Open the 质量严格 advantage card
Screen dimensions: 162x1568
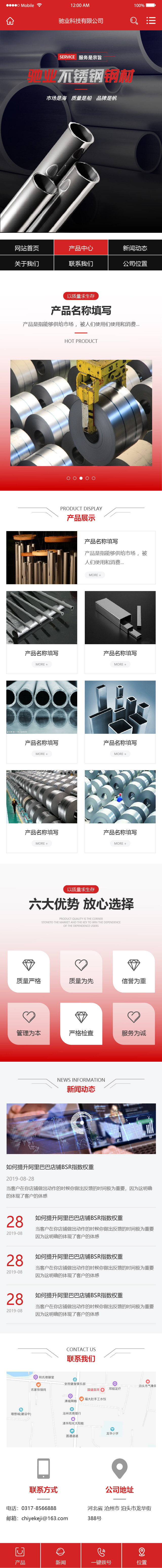pos(29,971)
